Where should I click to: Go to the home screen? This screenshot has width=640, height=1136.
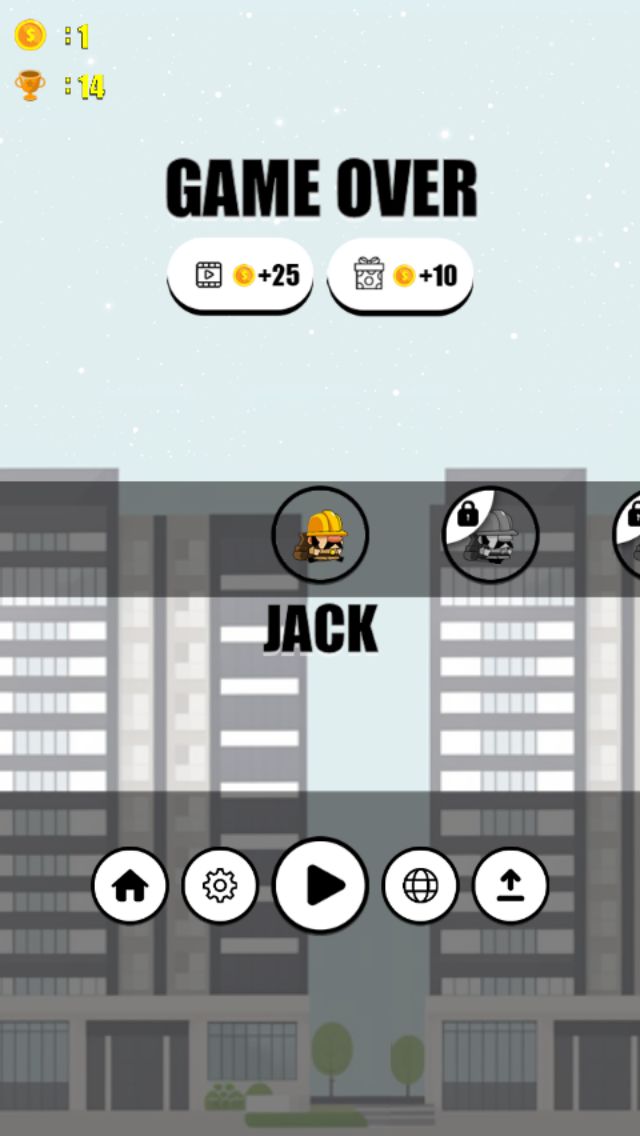click(x=130, y=885)
